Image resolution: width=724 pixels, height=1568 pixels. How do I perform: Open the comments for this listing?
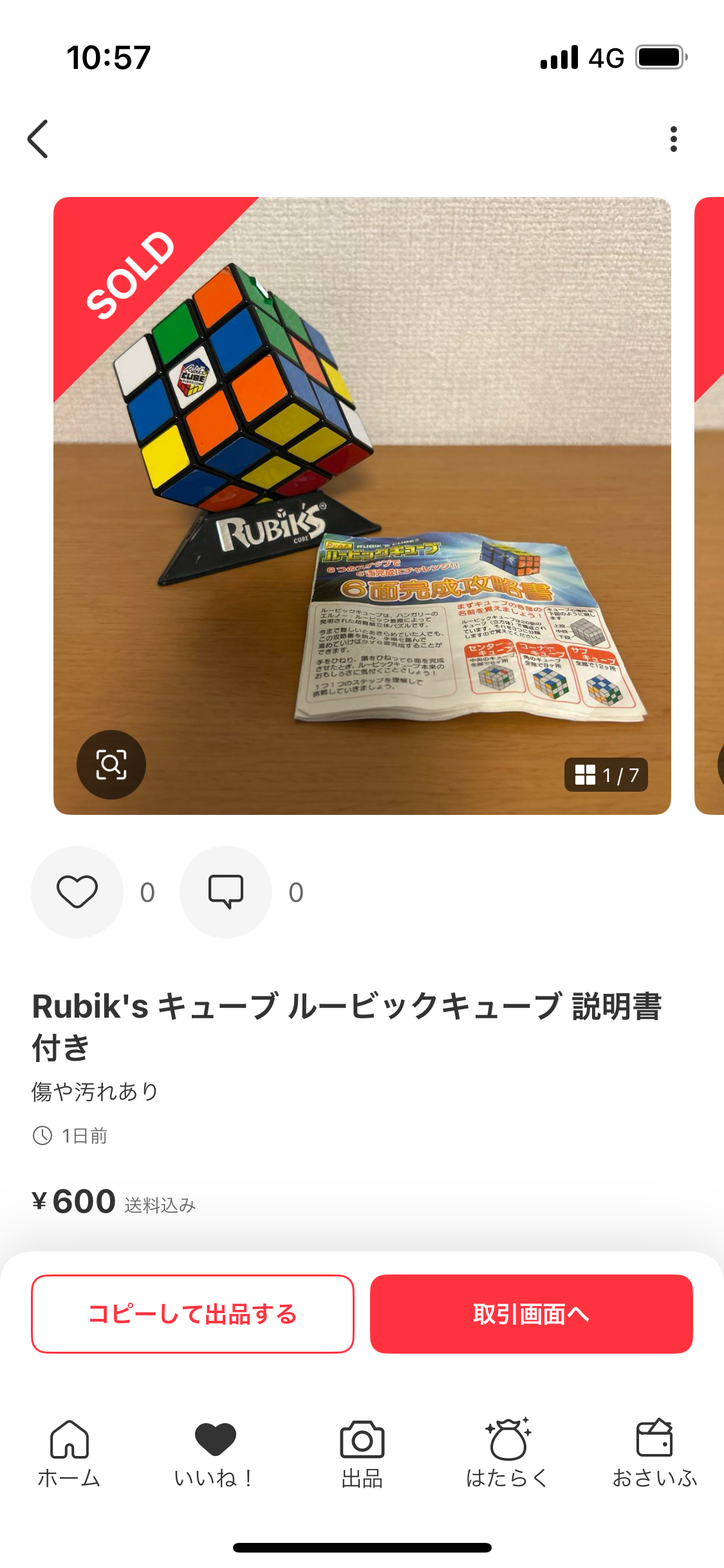pos(226,892)
